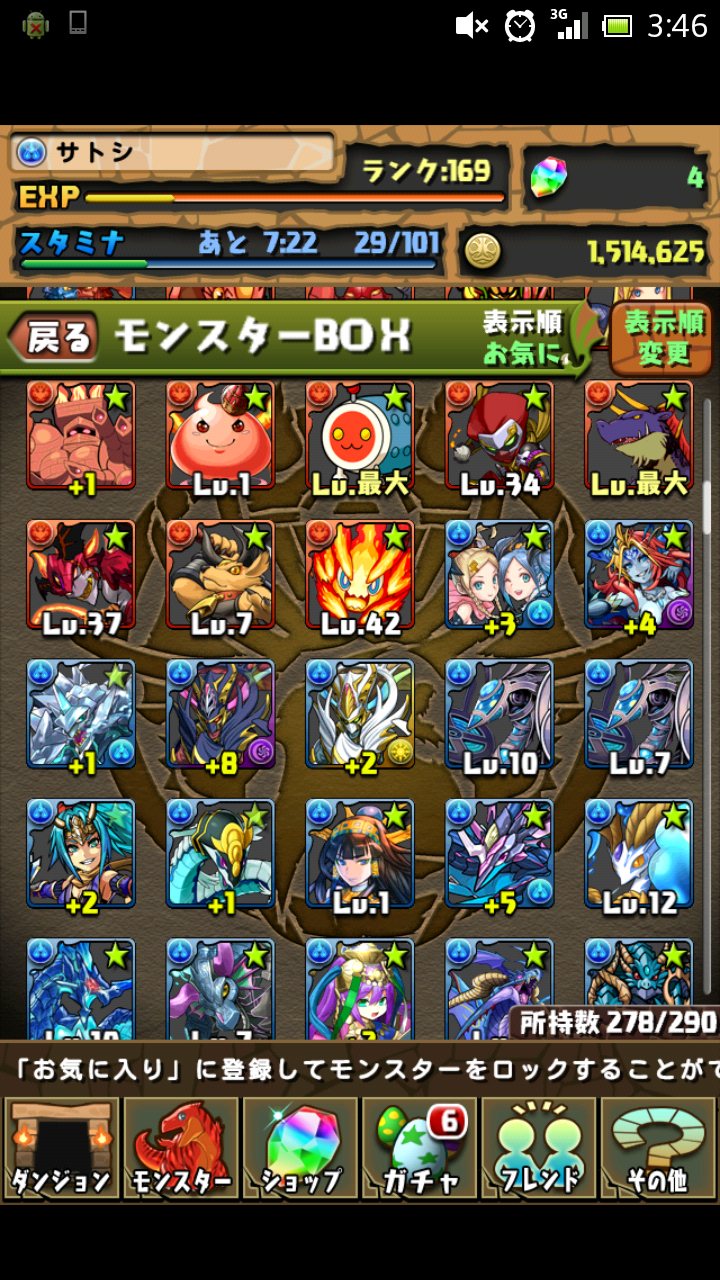Open the Lv.10 dark mechanical dragon

(499, 716)
